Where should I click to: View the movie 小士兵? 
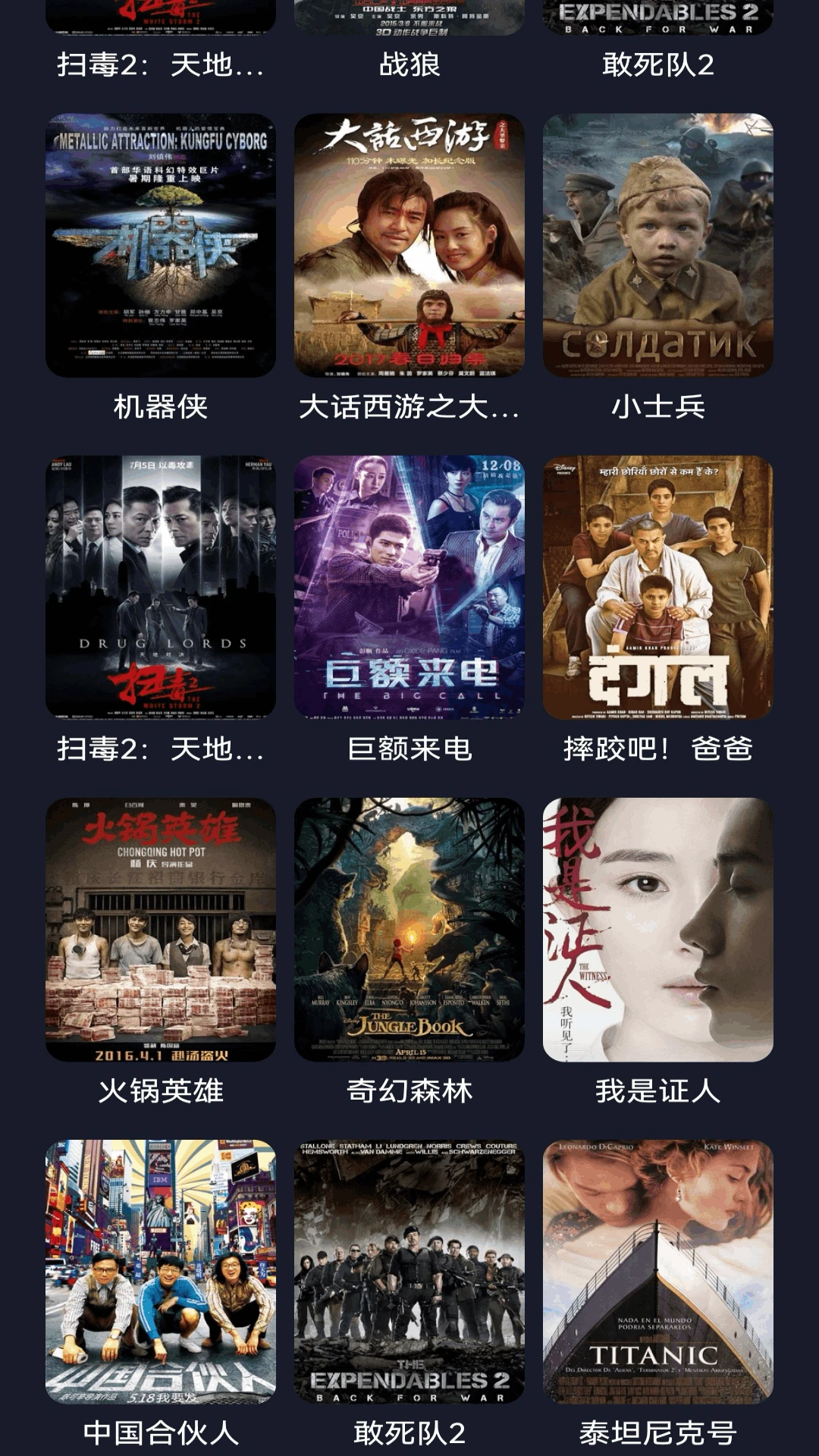pyautogui.click(x=658, y=245)
